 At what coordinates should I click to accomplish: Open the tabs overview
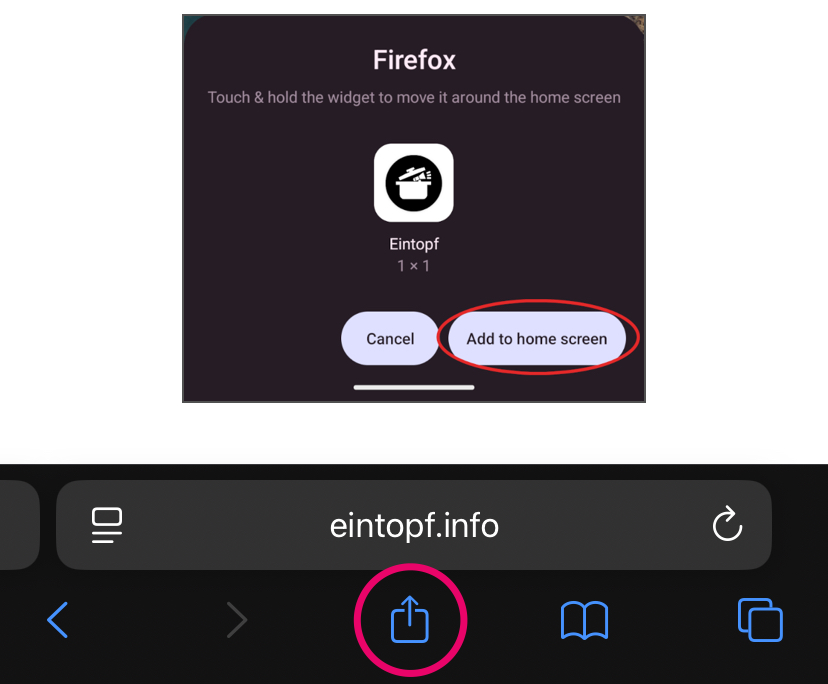click(x=760, y=620)
